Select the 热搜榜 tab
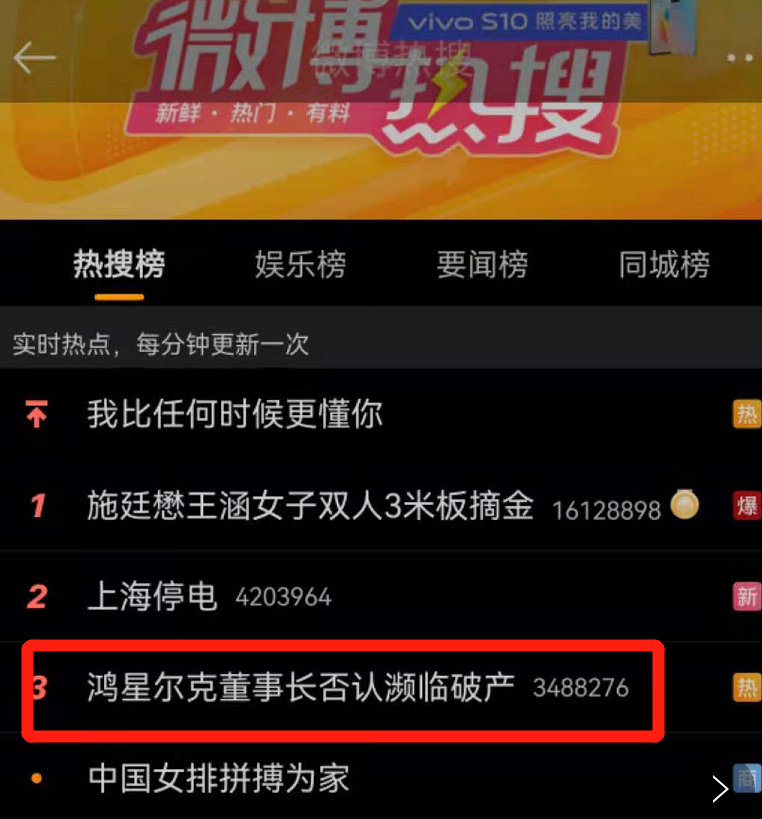 119,265
